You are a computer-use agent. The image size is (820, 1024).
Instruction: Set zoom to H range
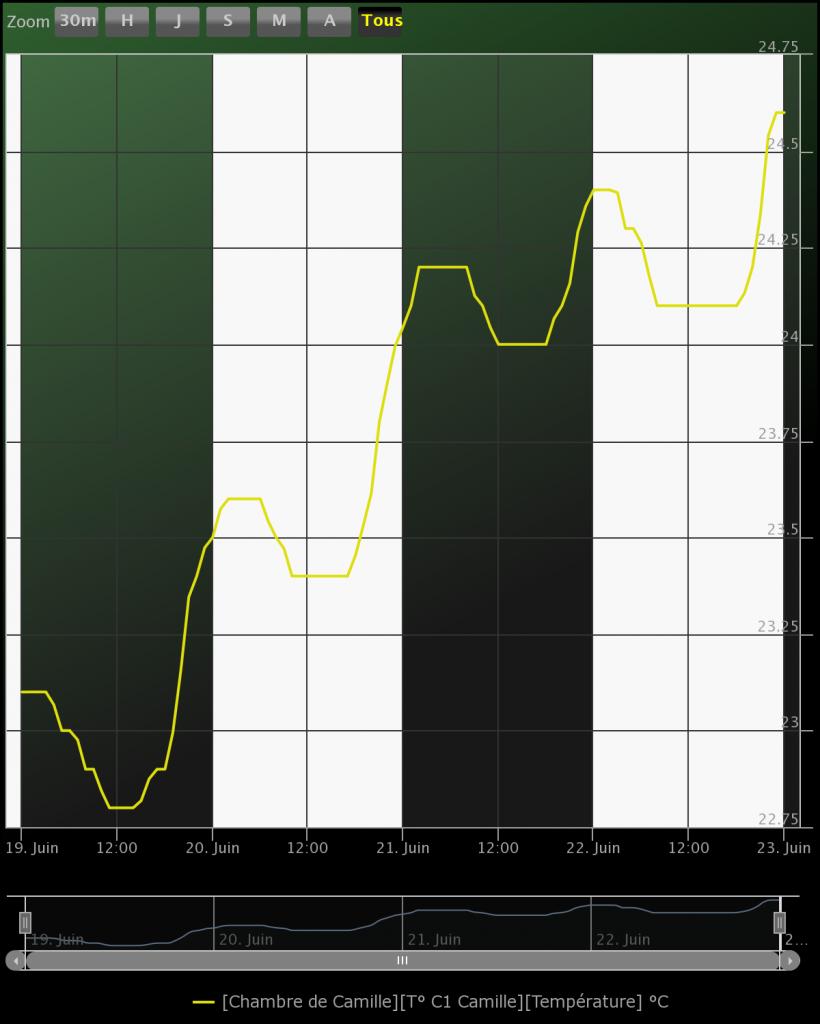[x=127, y=21]
